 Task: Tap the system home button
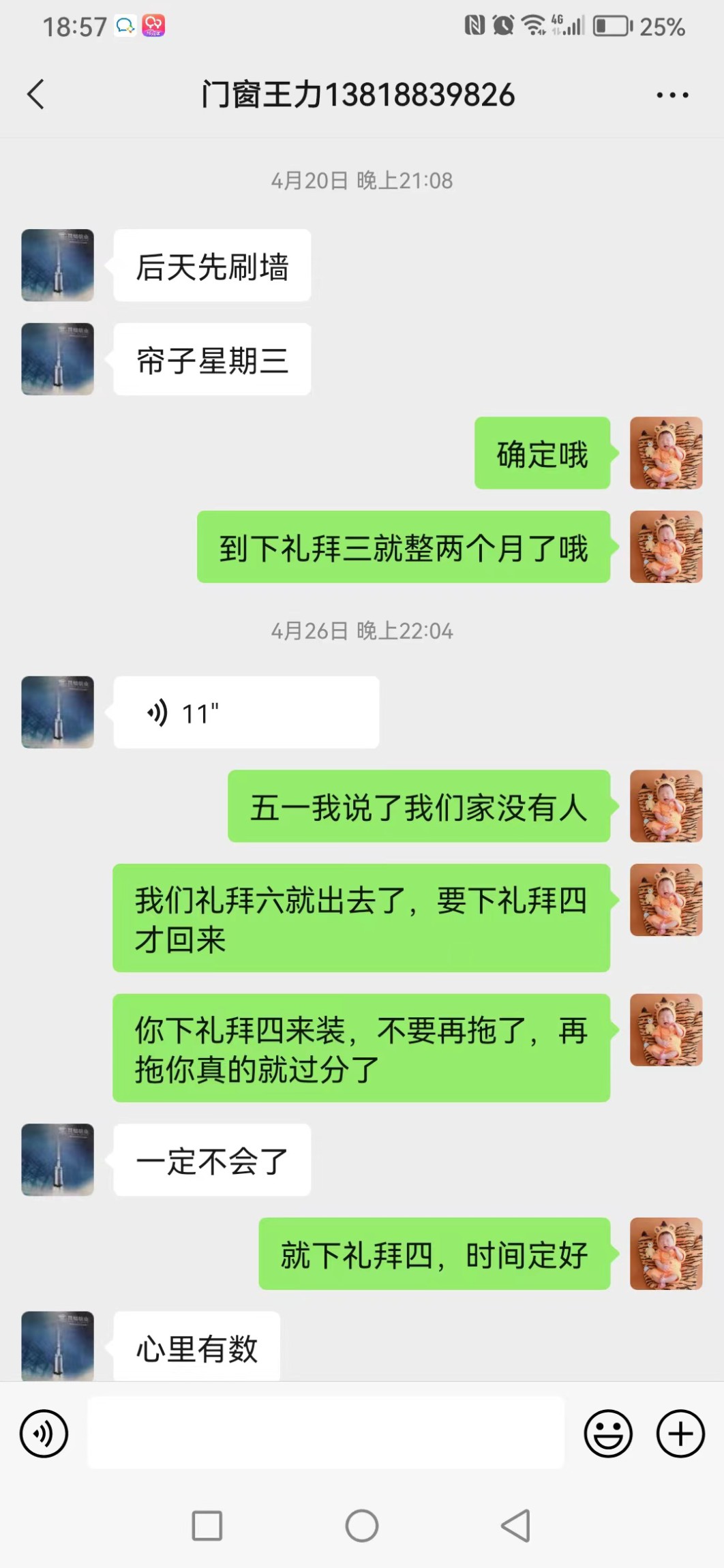[361, 1526]
